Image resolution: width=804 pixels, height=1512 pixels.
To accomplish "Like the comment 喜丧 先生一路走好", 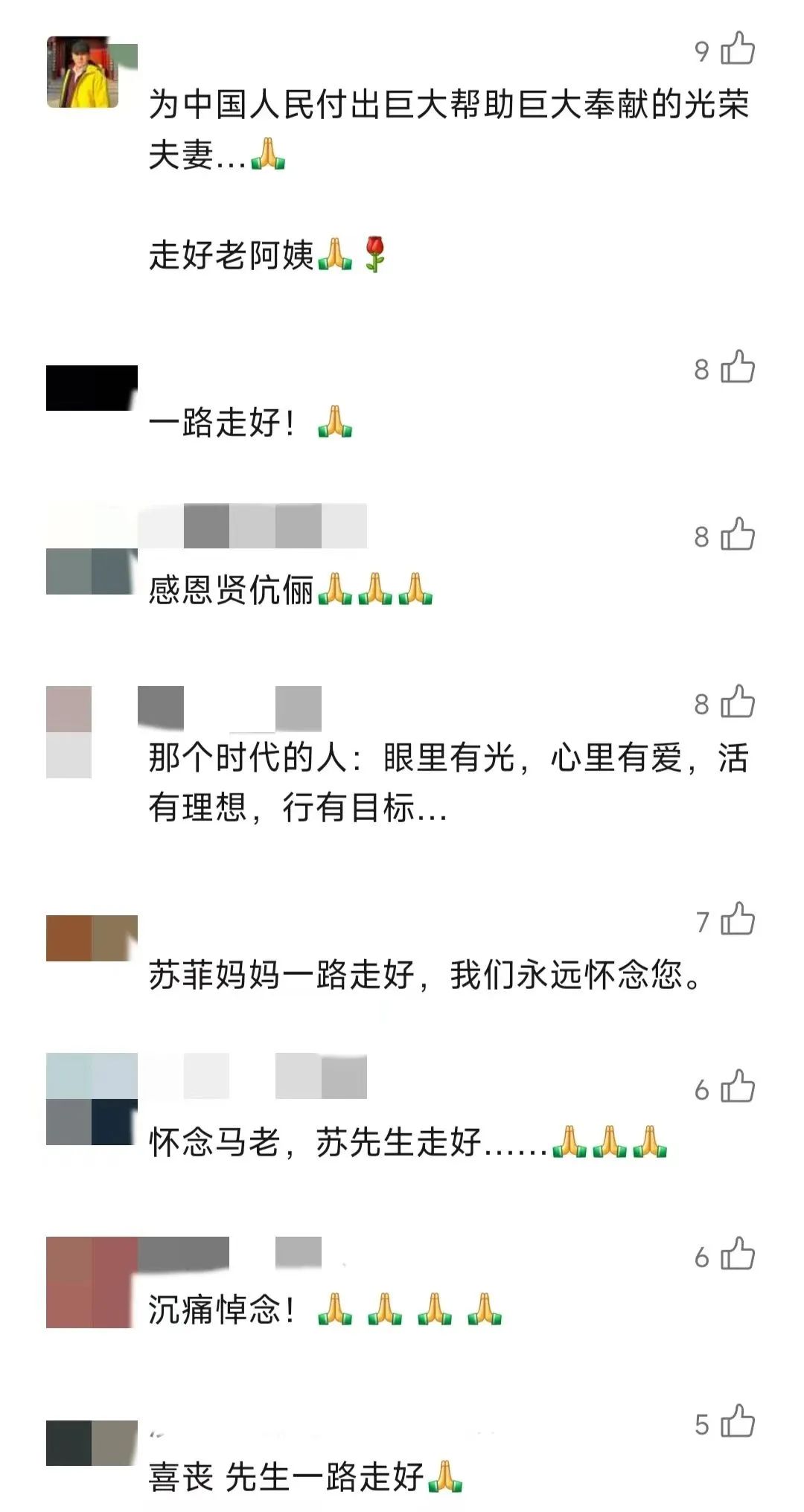I will click(738, 1423).
